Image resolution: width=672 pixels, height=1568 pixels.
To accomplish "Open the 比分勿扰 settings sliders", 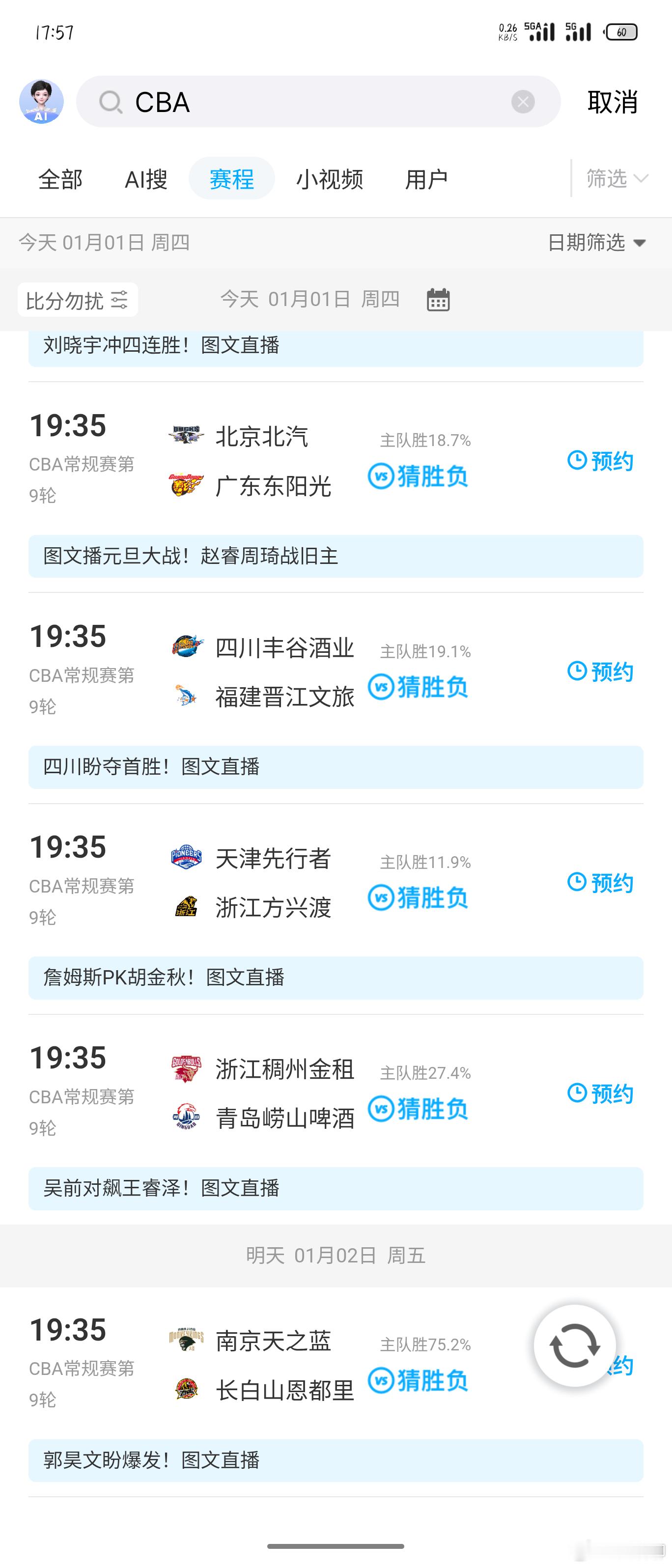I will point(119,300).
